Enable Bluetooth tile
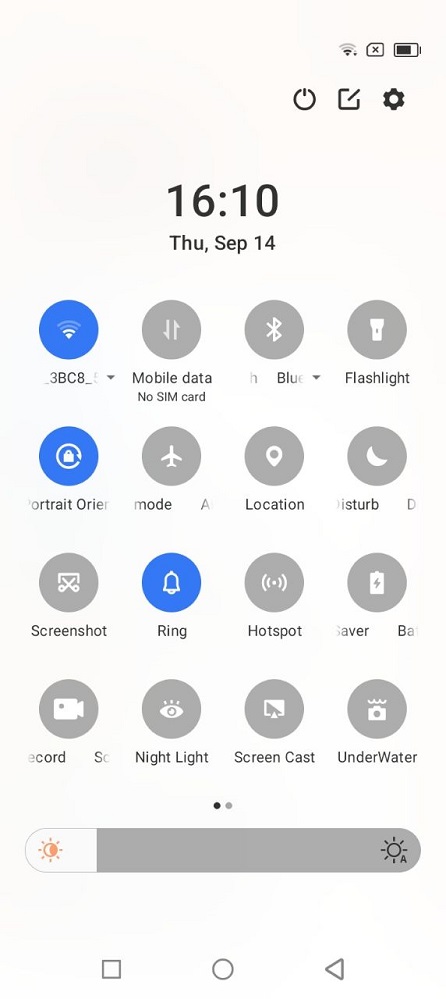 point(274,329)
